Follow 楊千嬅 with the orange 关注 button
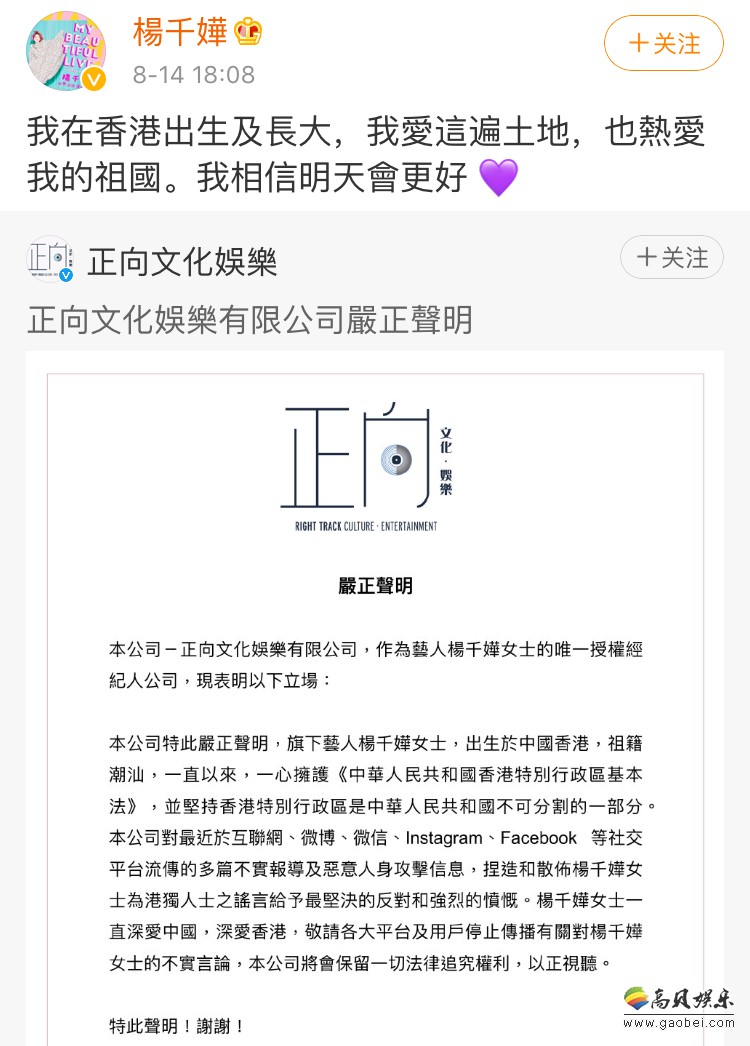The height and width of the screenshot is (1046, 750). tap(663, 43)
